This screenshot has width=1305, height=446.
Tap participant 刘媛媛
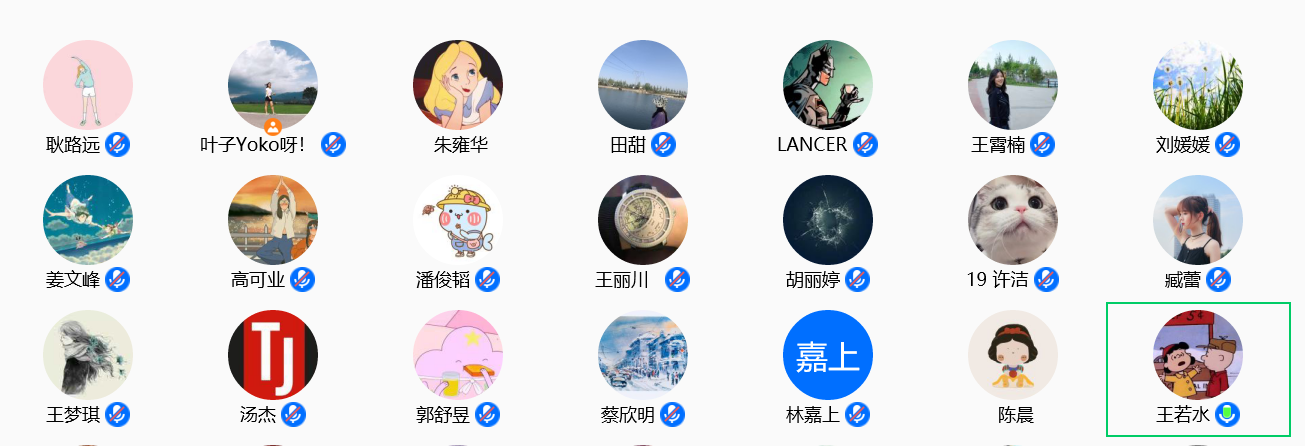coord(1198,85)
